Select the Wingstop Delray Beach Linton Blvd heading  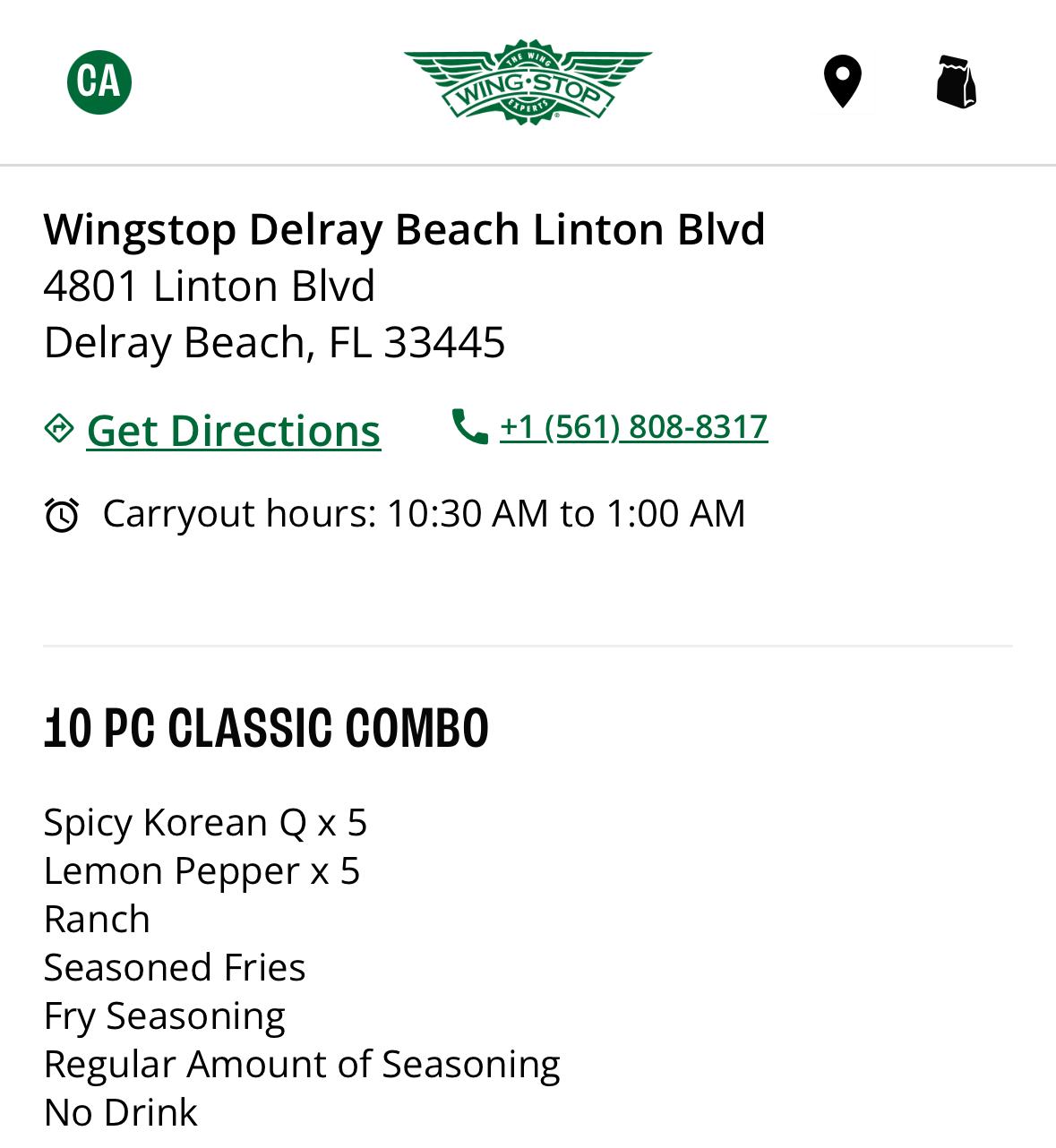point(404,228)
